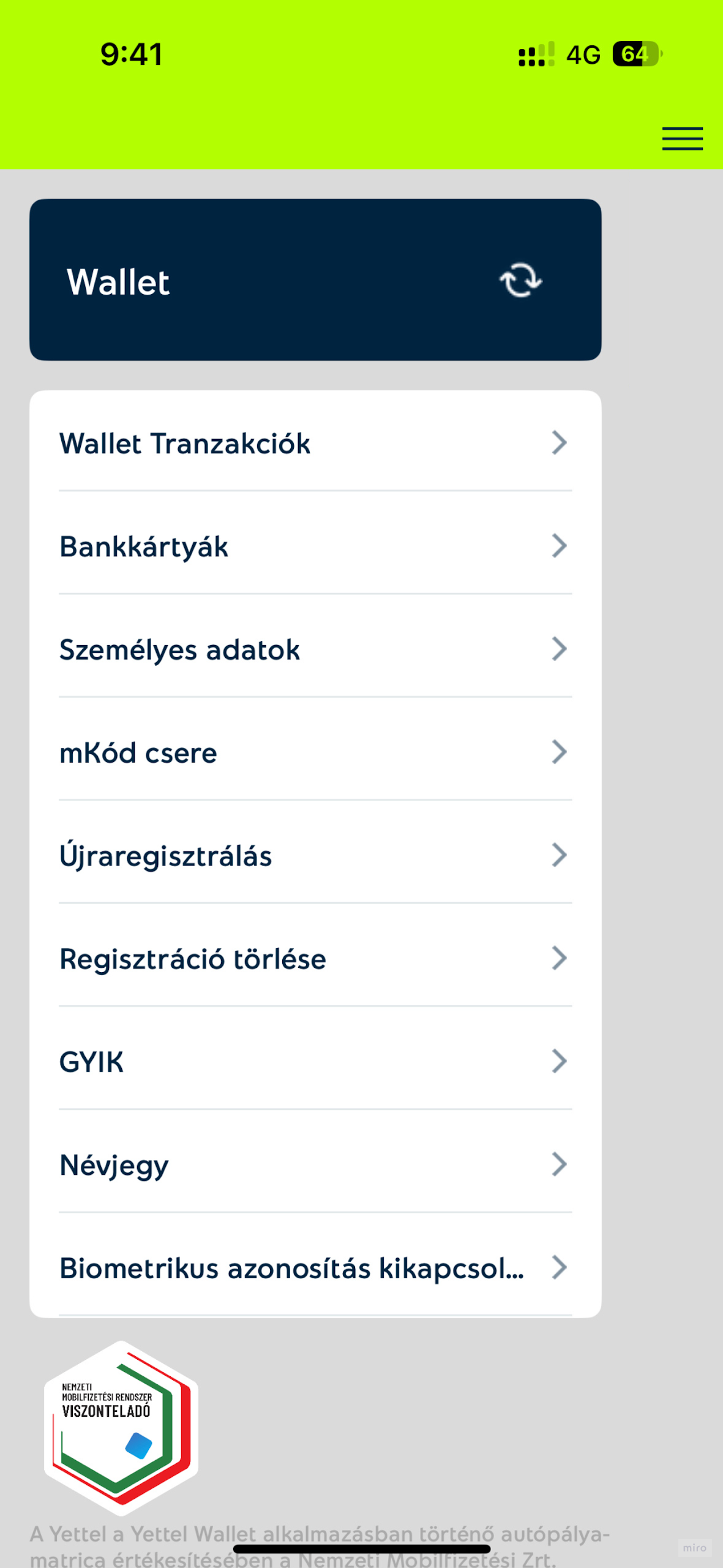The width and height of the screenshot is (723, 1568).
Task: Open the GYIK section
Action: coord(315,1061)
